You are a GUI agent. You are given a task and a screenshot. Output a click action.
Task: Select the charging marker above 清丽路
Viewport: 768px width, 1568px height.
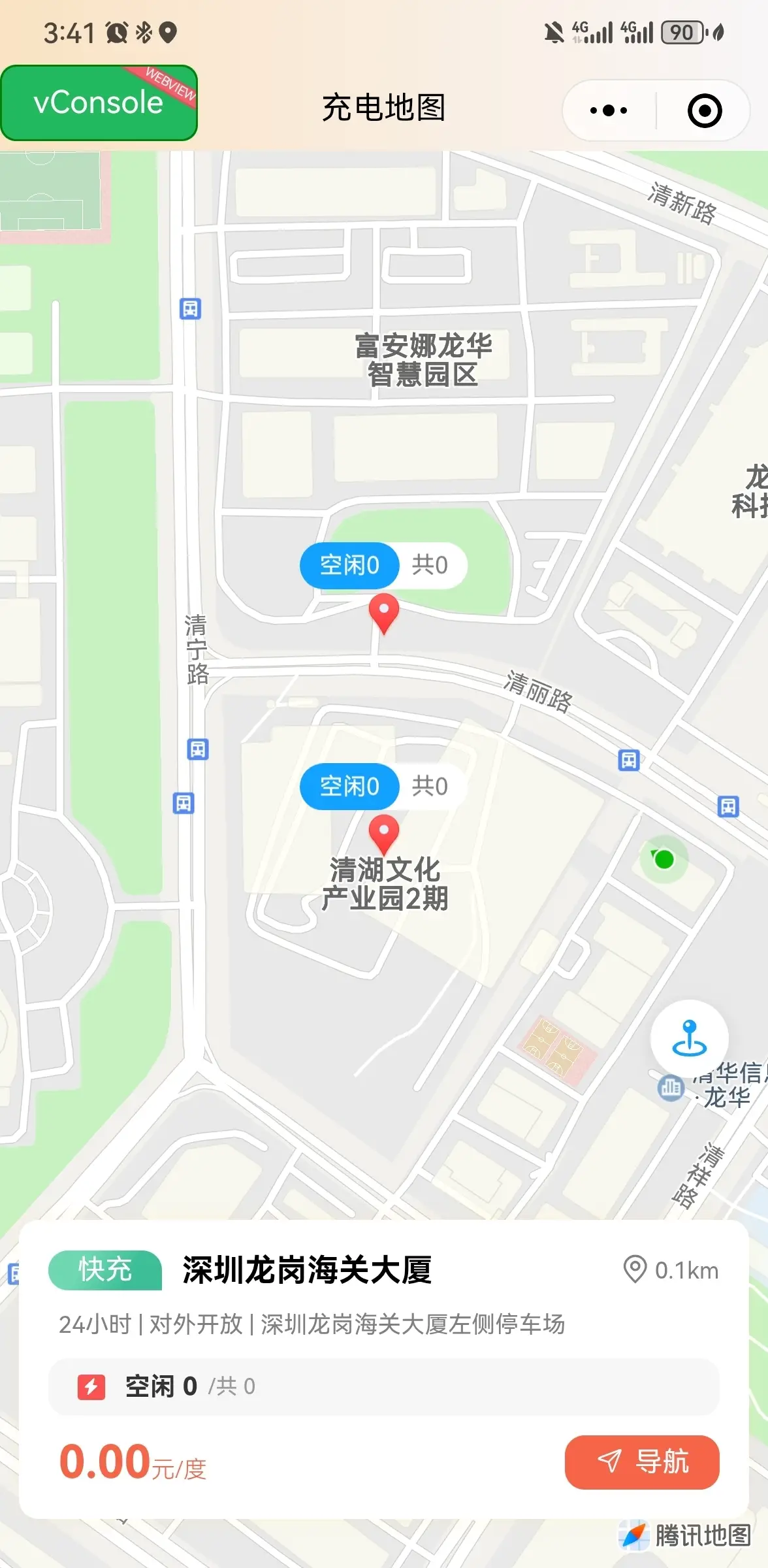click(384, 612)
